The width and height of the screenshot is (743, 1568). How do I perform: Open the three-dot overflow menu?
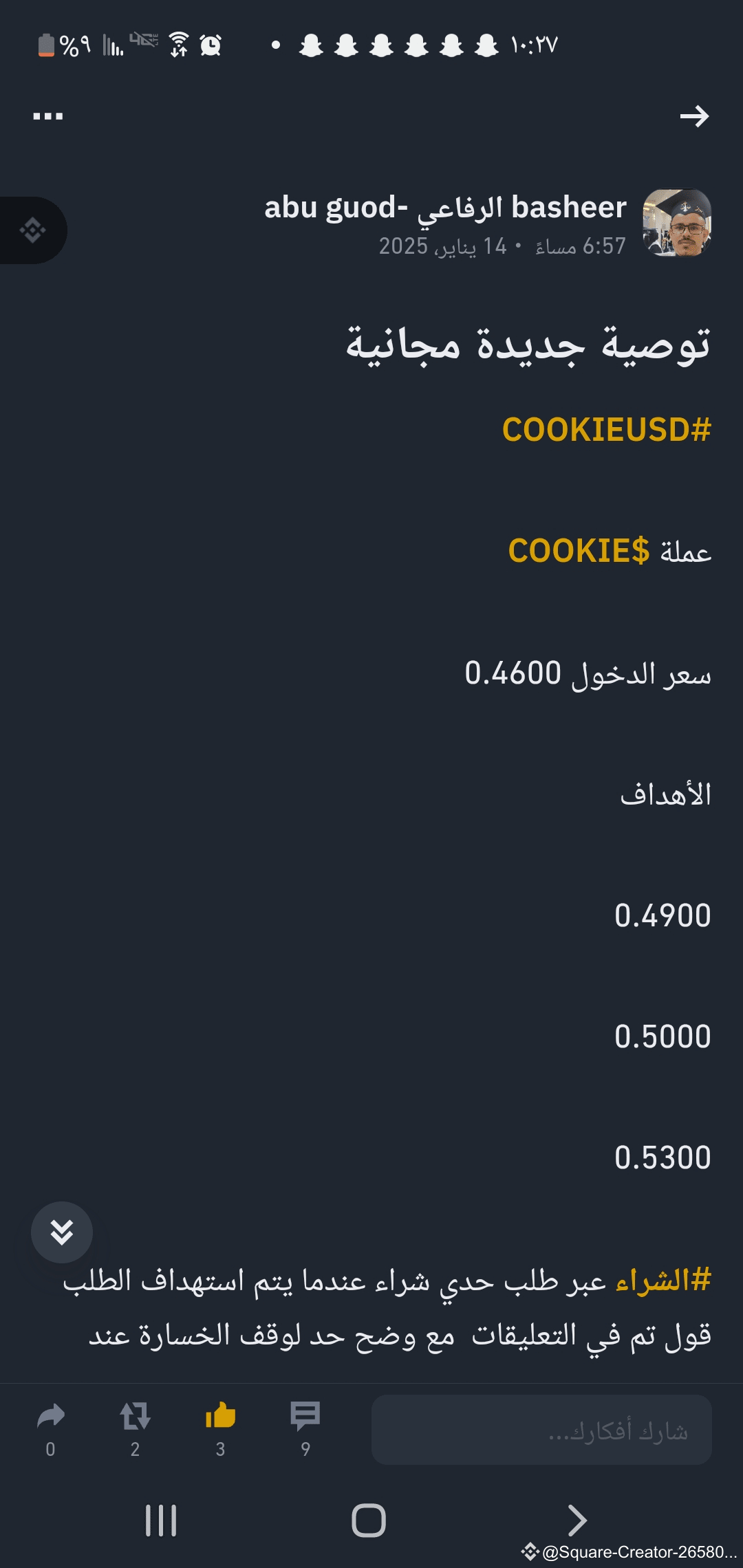coord(48,116)
